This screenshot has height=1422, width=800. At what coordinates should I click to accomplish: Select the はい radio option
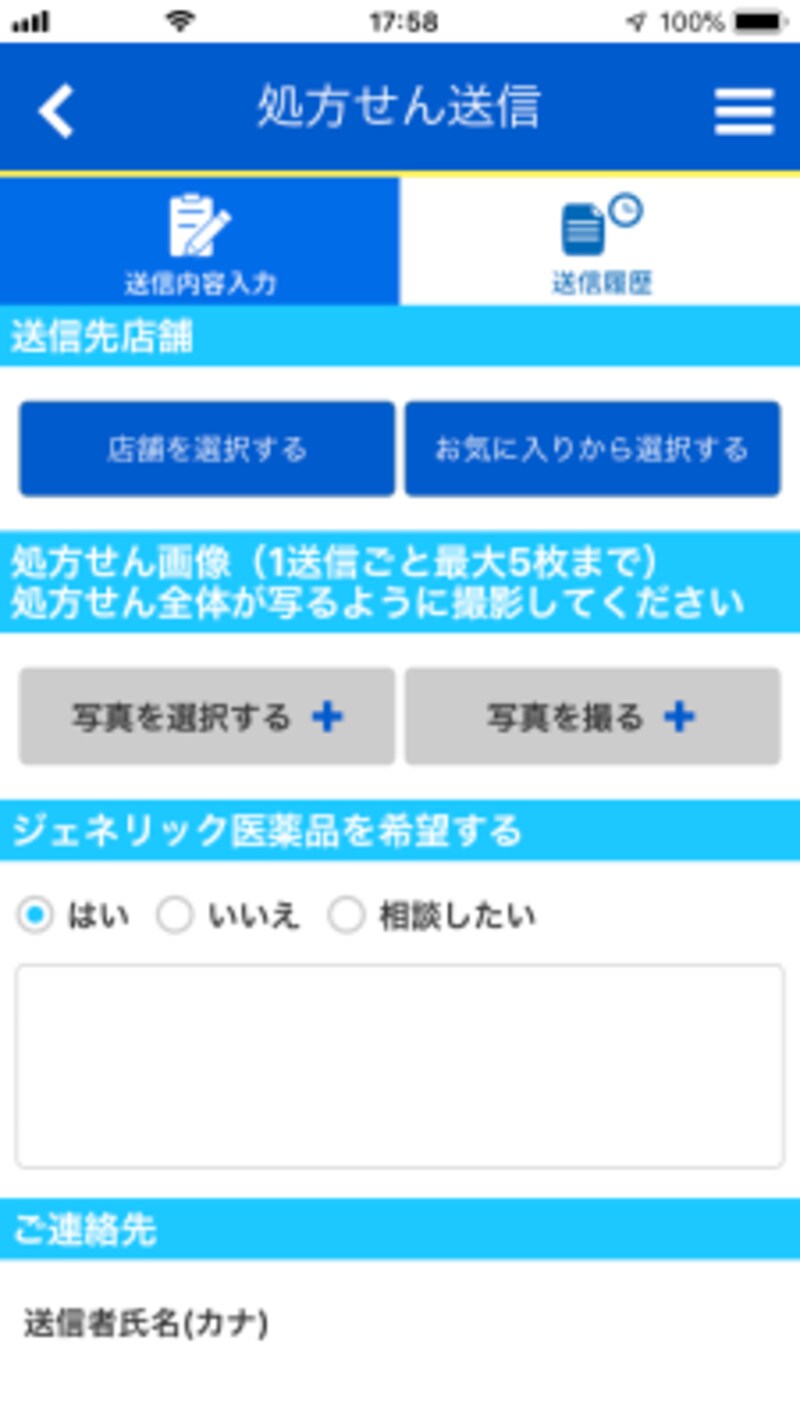click(x=35, y=916)
